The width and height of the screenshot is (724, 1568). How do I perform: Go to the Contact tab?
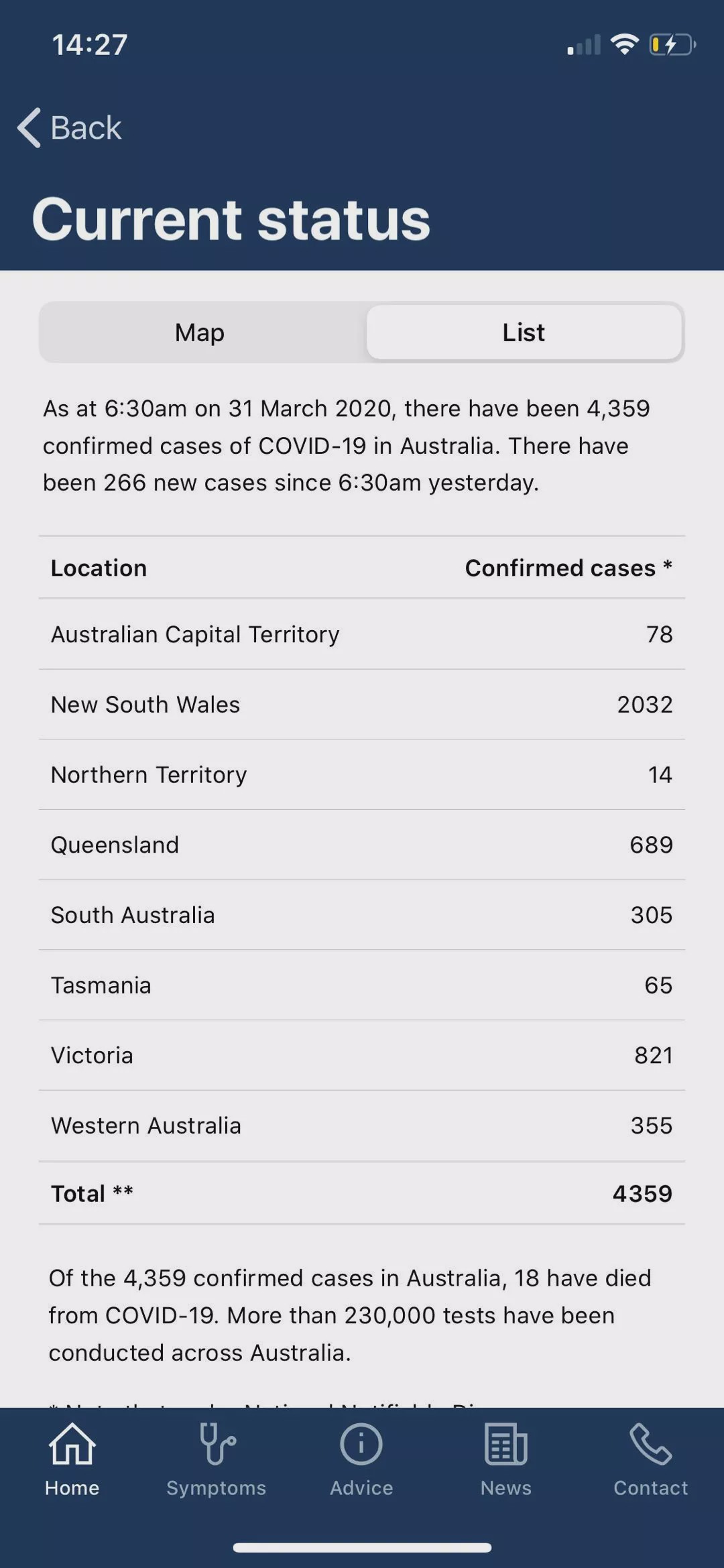pyautogui.click(x=650, y=1460)
